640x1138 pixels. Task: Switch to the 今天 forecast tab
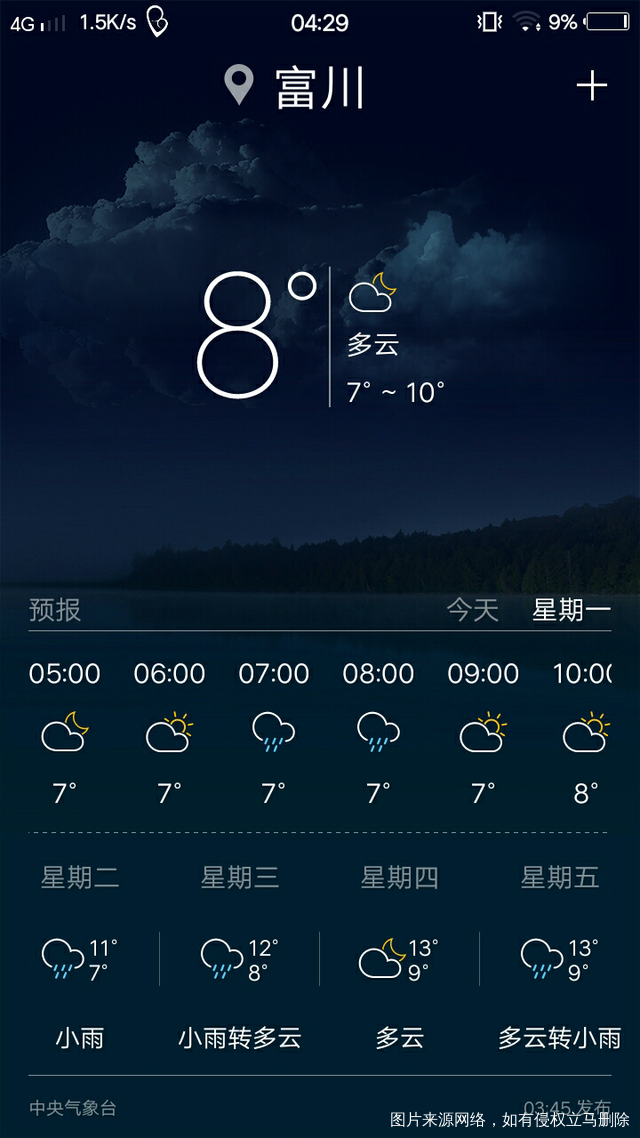point(472,610)
